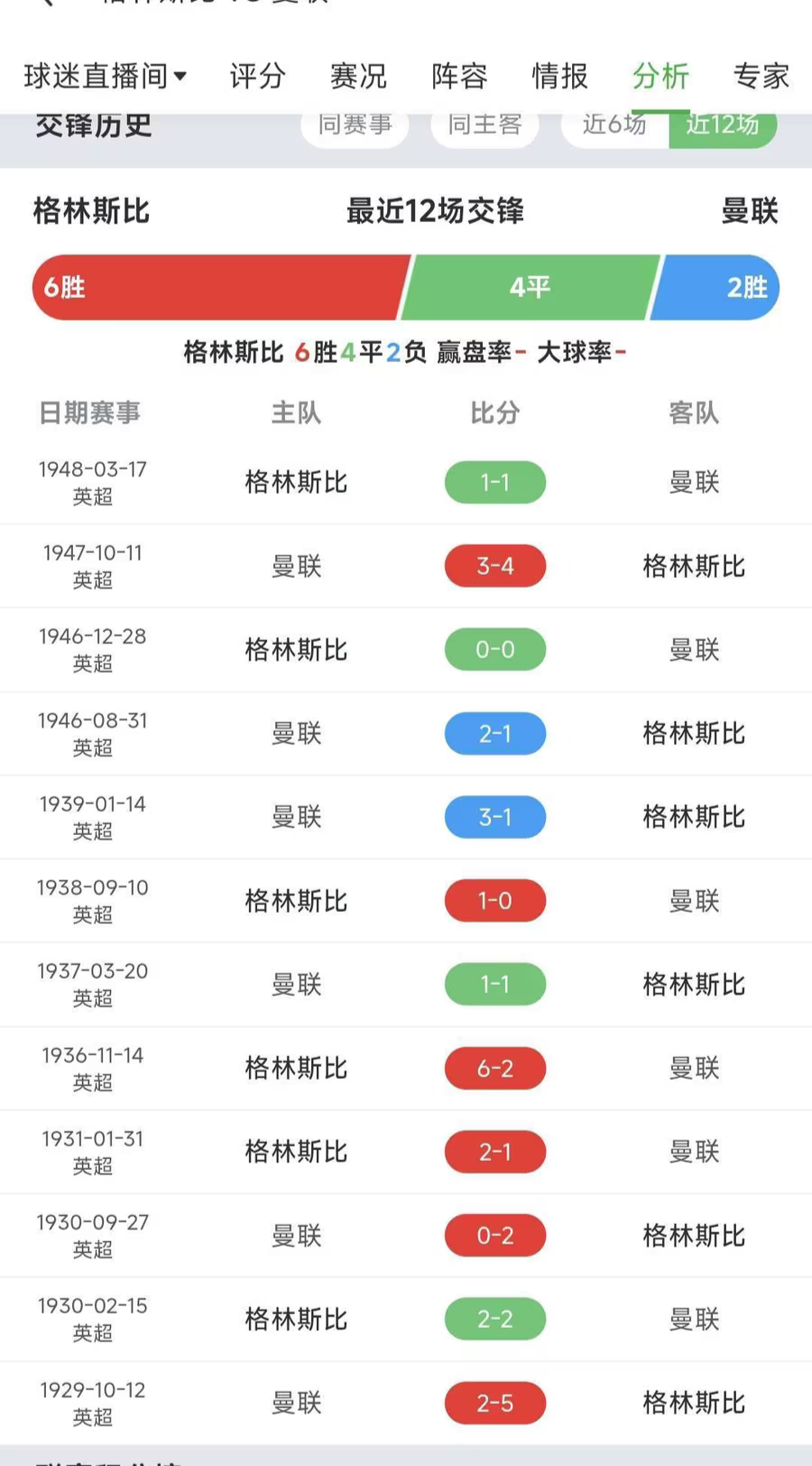
Task: Enable the 同主客 filter
Action: click(x=484, y=125)
